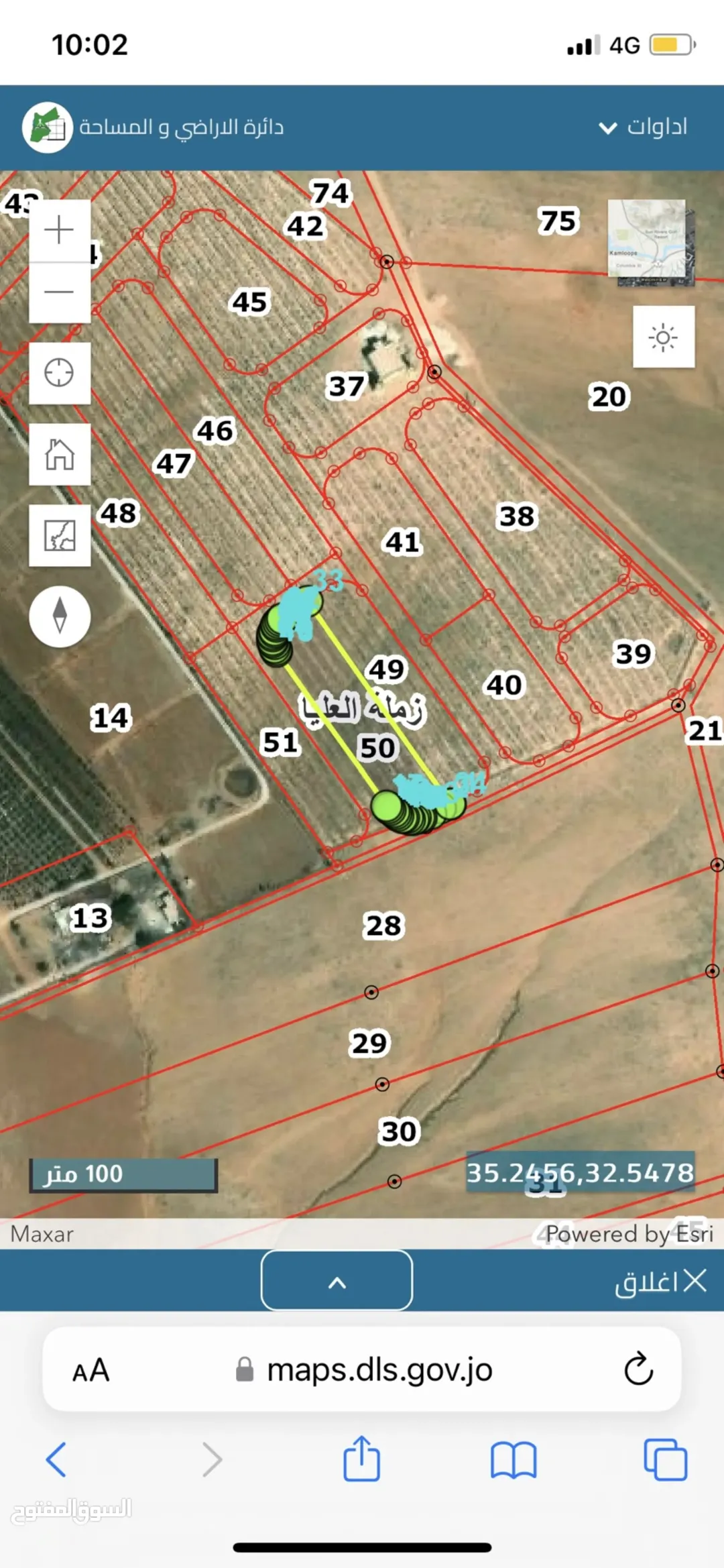
Task: Return map to the home extent
Action: (60, 454)
